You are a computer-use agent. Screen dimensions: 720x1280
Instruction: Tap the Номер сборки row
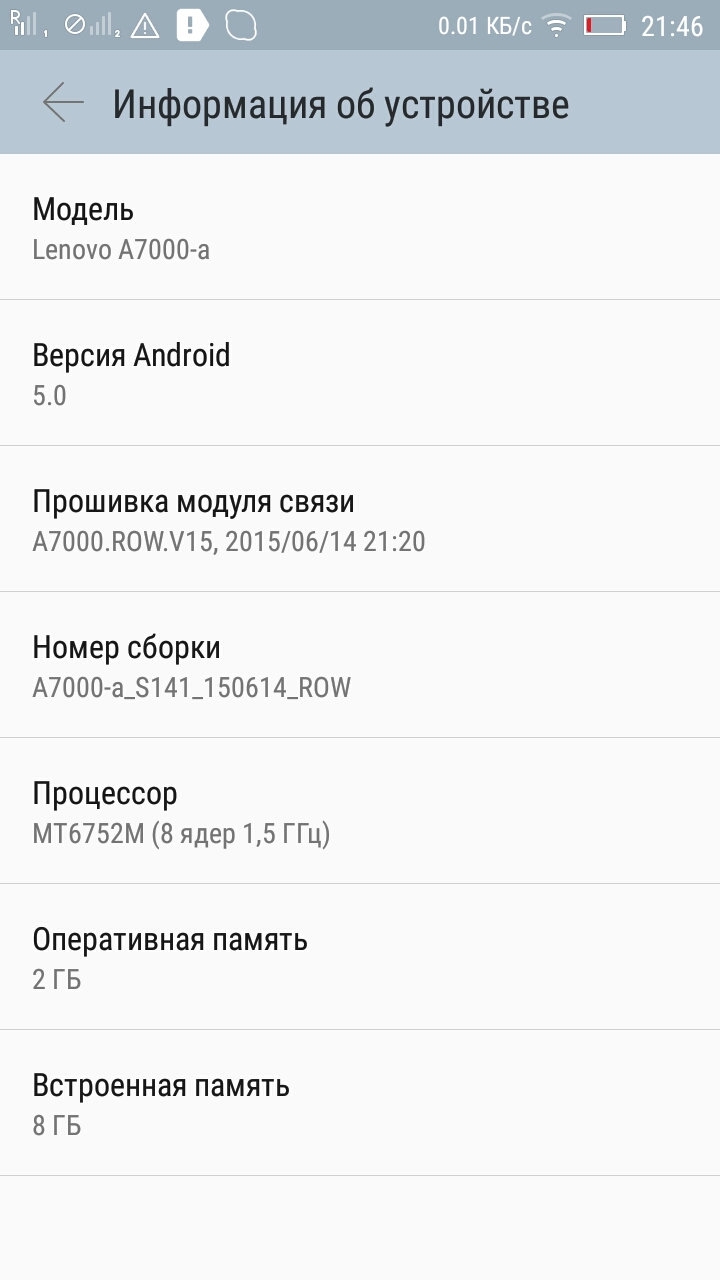pyautogui.click(x=360, y=665)
